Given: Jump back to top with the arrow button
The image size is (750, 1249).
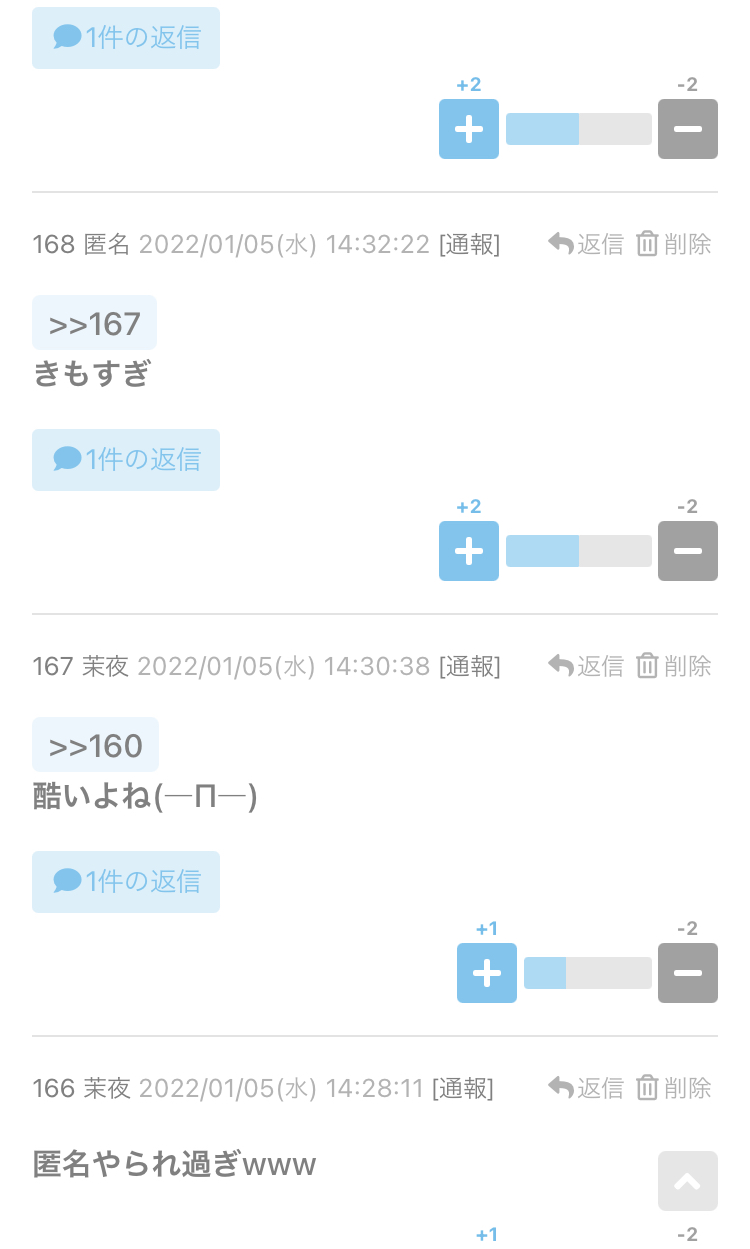Looking at the screenshot, I should [x=687, y=1182].
